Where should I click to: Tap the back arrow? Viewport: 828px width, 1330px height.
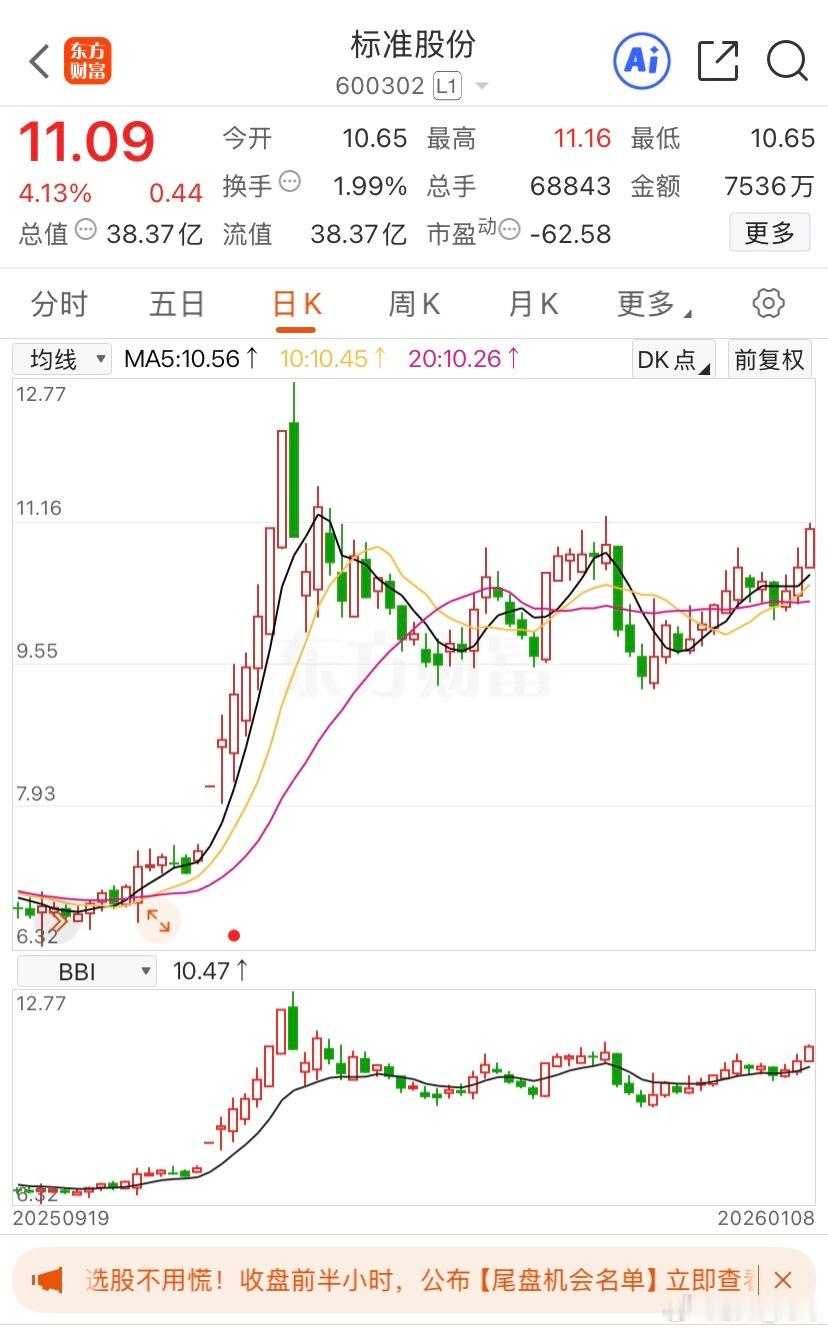[38, 60]
